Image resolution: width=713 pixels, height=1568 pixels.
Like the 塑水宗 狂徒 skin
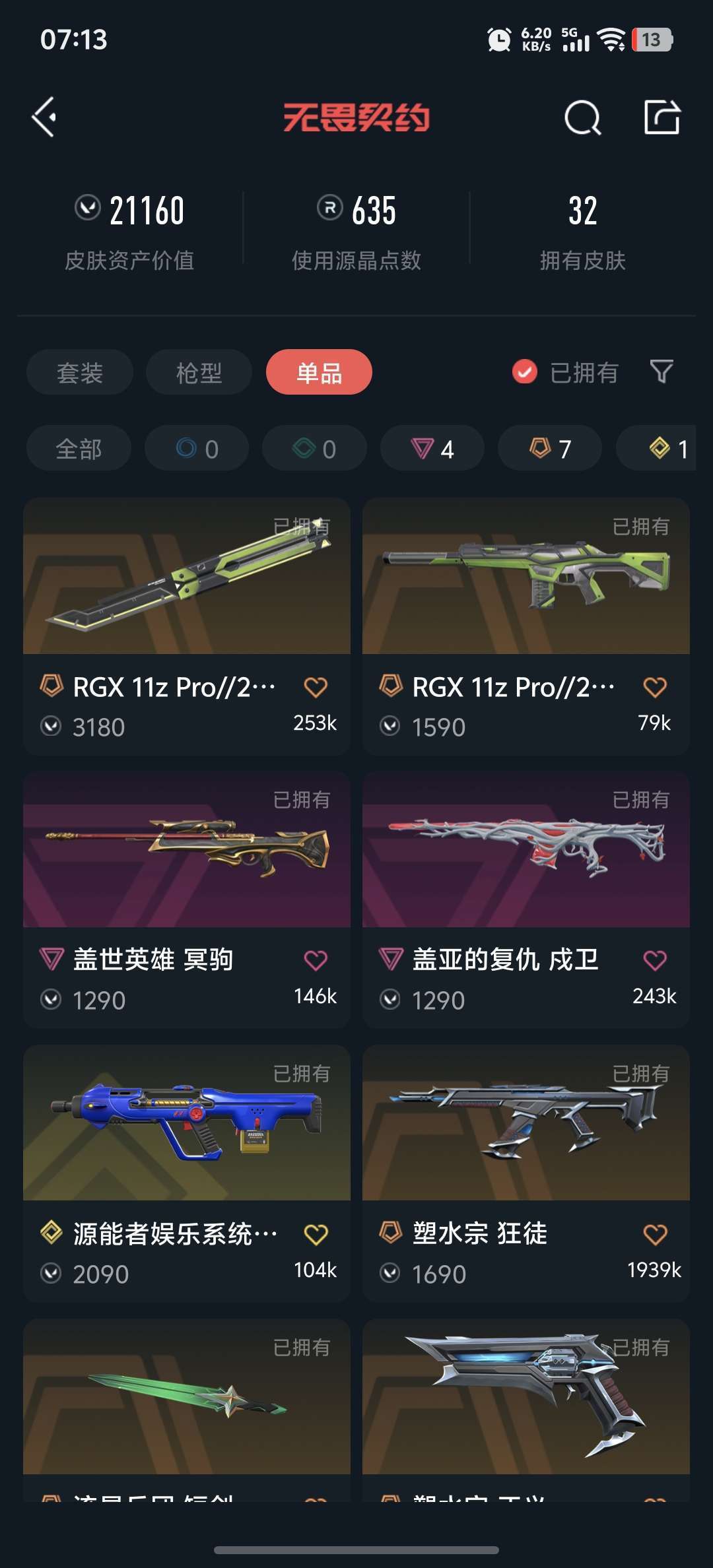654,1234
